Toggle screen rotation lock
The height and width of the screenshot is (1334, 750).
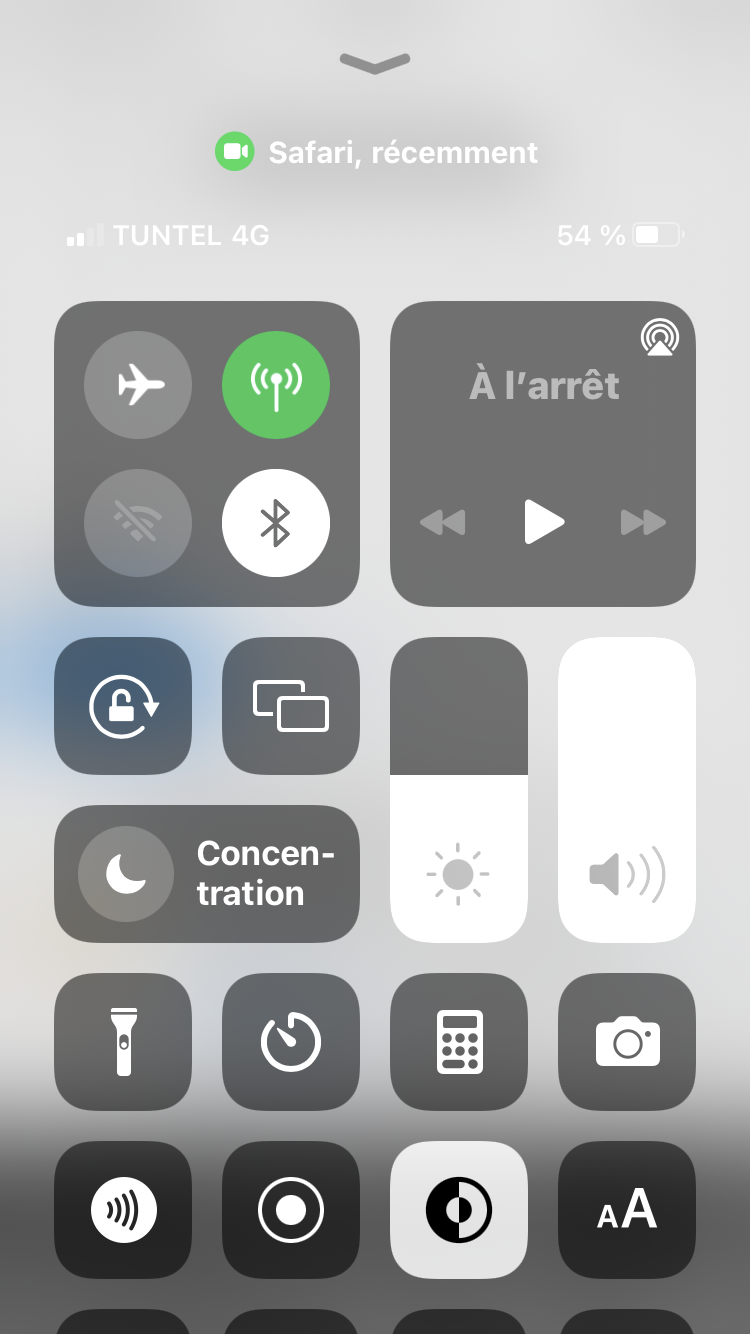click(123, 706)
